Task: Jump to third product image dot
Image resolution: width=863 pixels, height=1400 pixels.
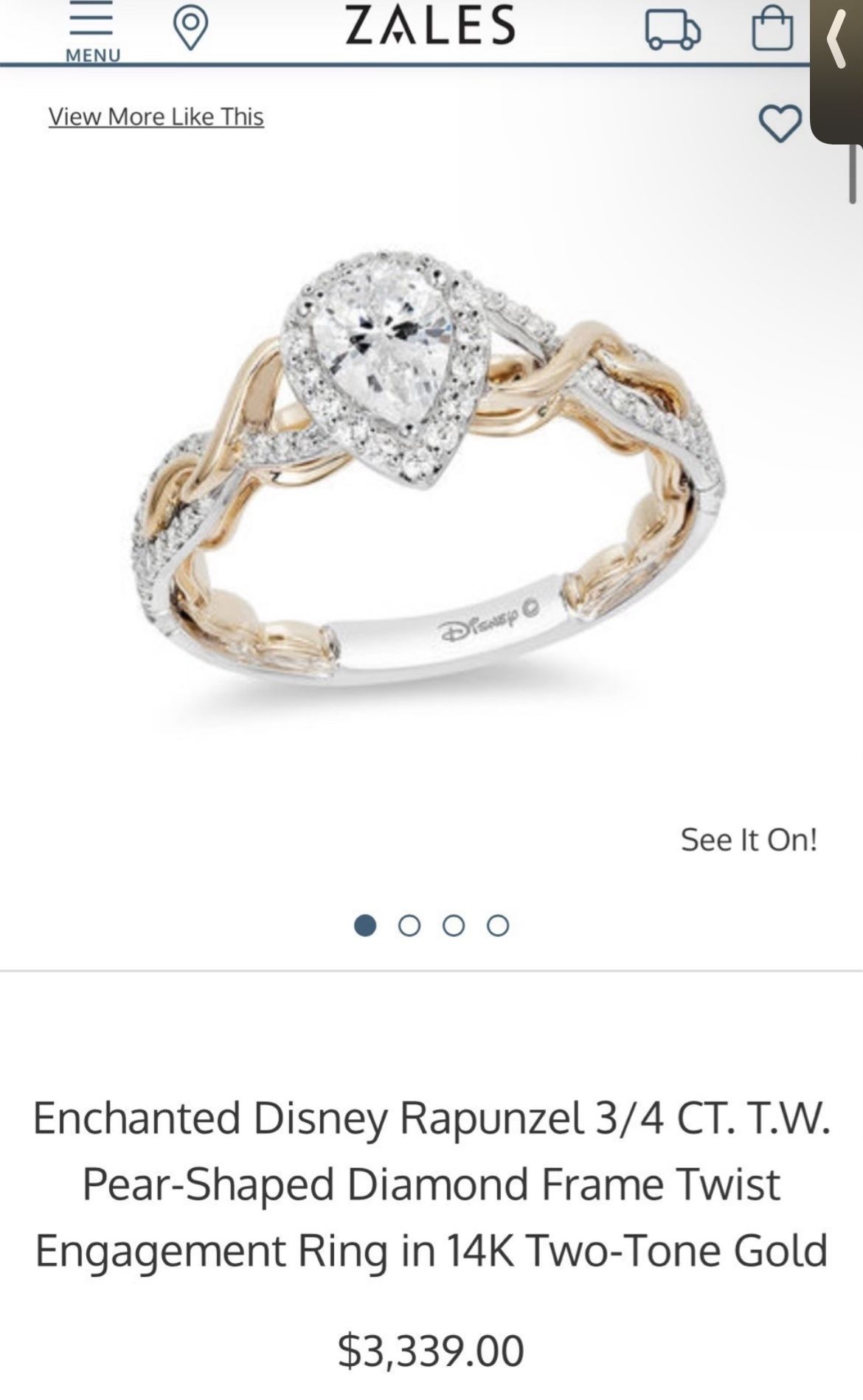Action: click(454, 925)
